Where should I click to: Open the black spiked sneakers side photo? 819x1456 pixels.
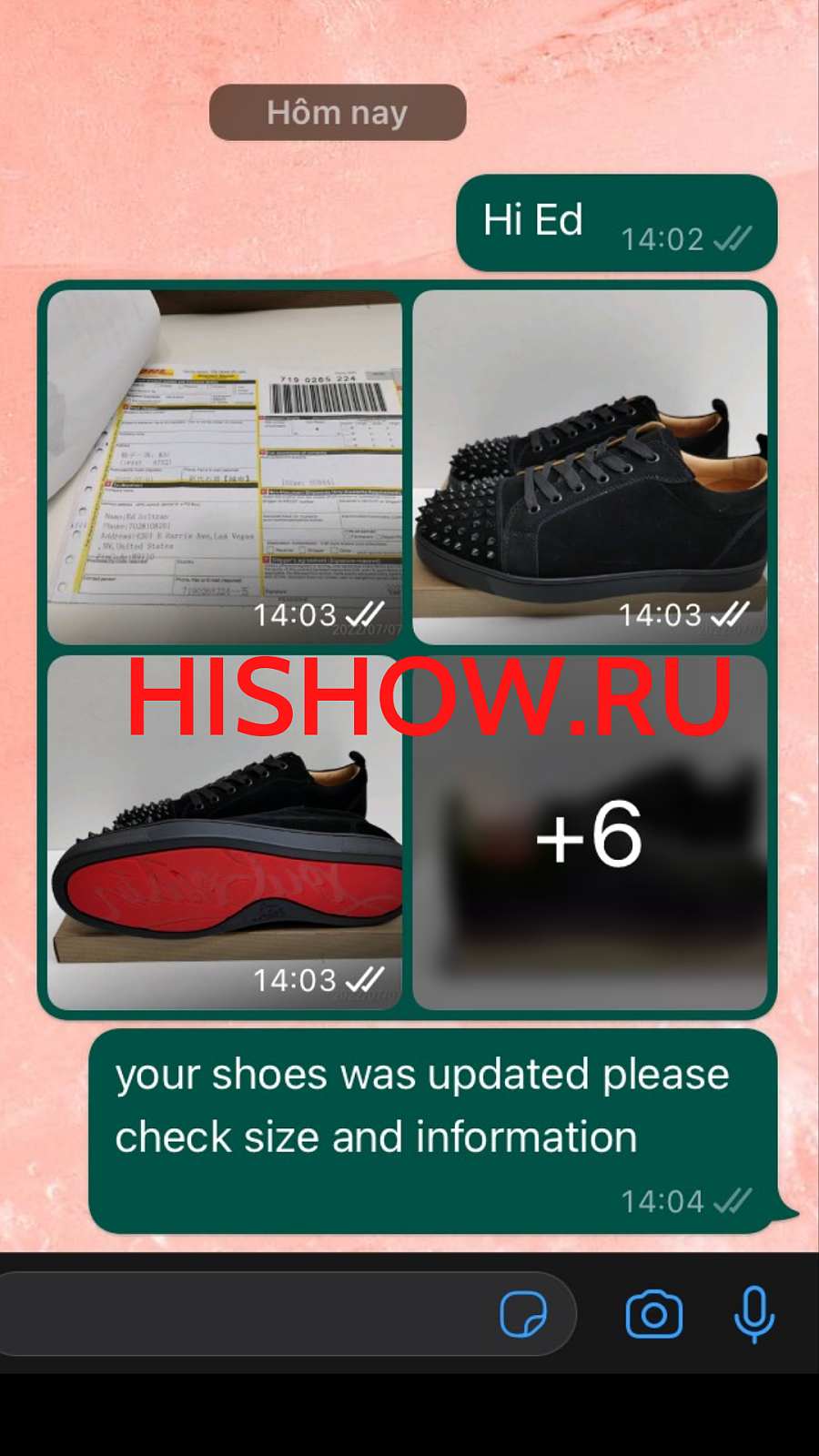point(590,467)
